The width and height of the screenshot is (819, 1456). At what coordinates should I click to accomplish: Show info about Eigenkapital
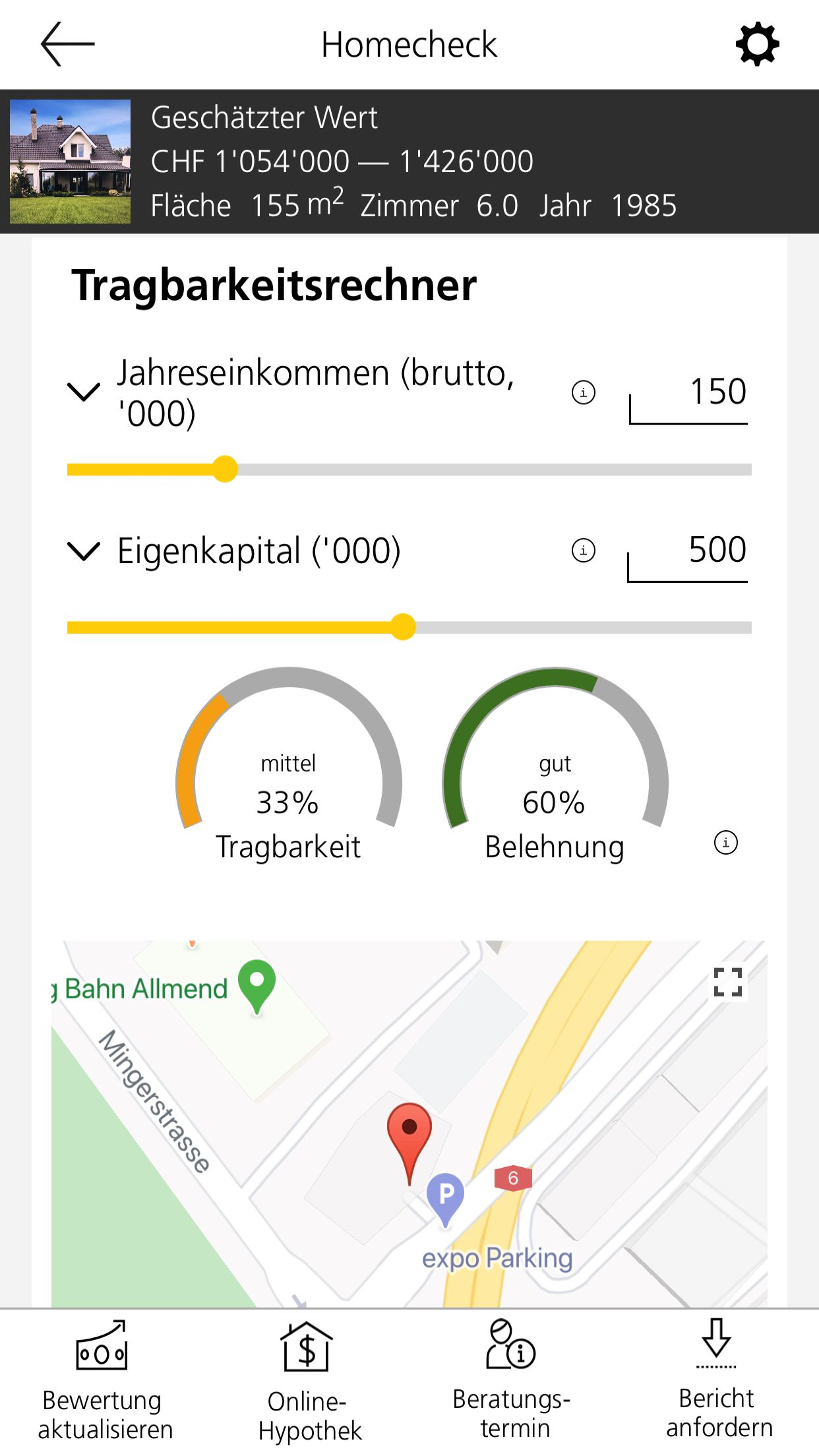[583, 550]
